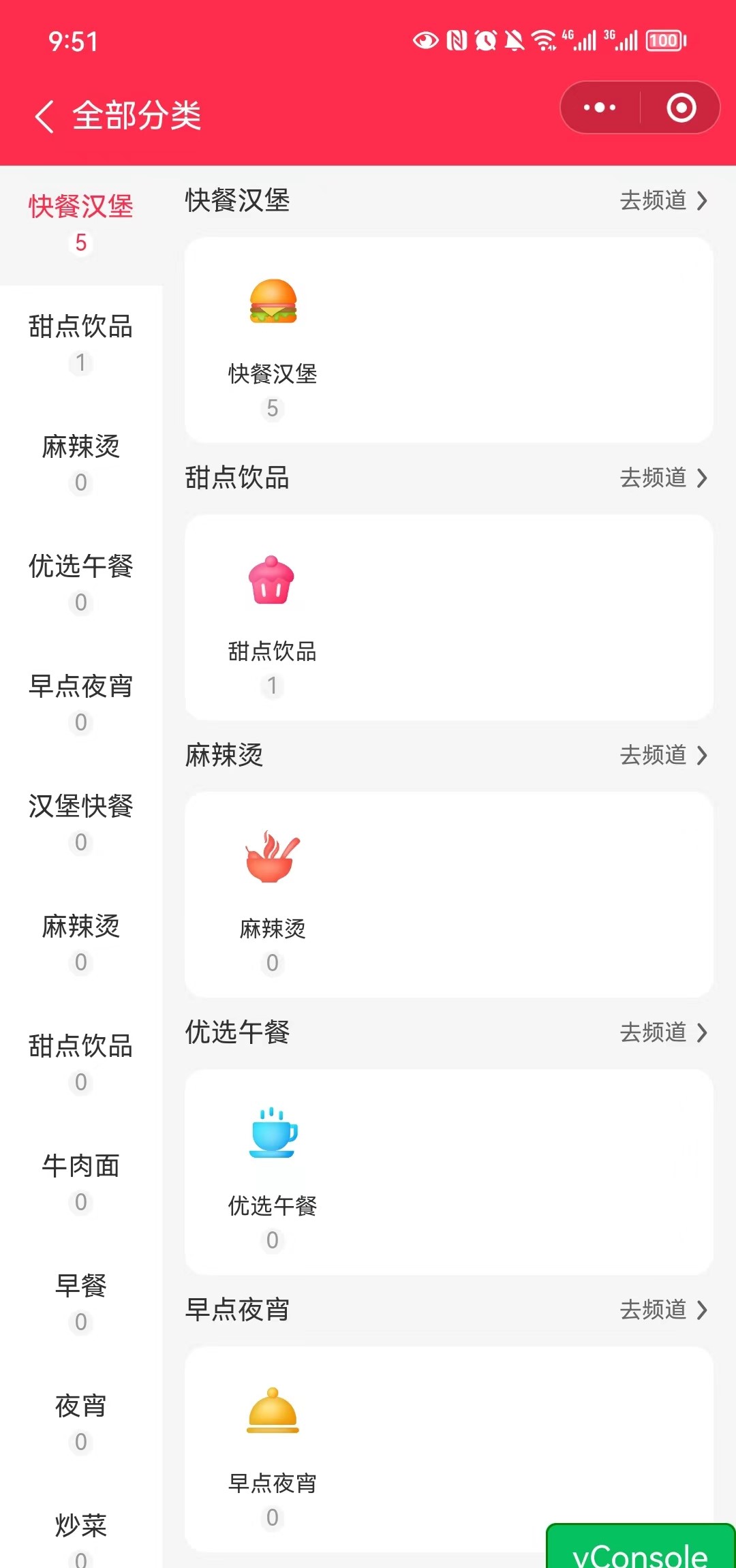
Task: Tap 去频道 next to 麻辣烫 heading
Action: coord(663,755)
